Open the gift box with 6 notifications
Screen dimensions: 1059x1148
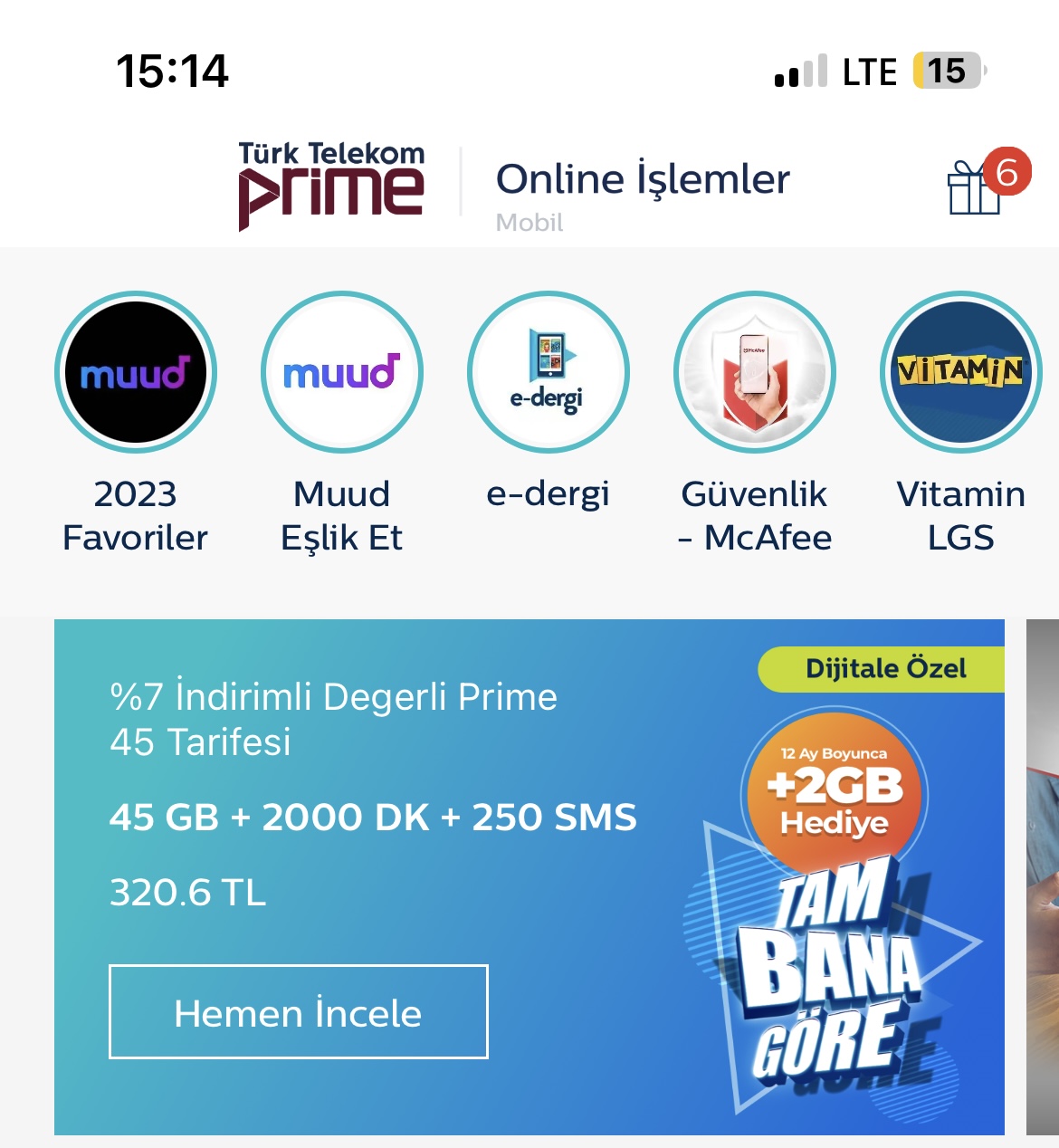coord(976,187)
